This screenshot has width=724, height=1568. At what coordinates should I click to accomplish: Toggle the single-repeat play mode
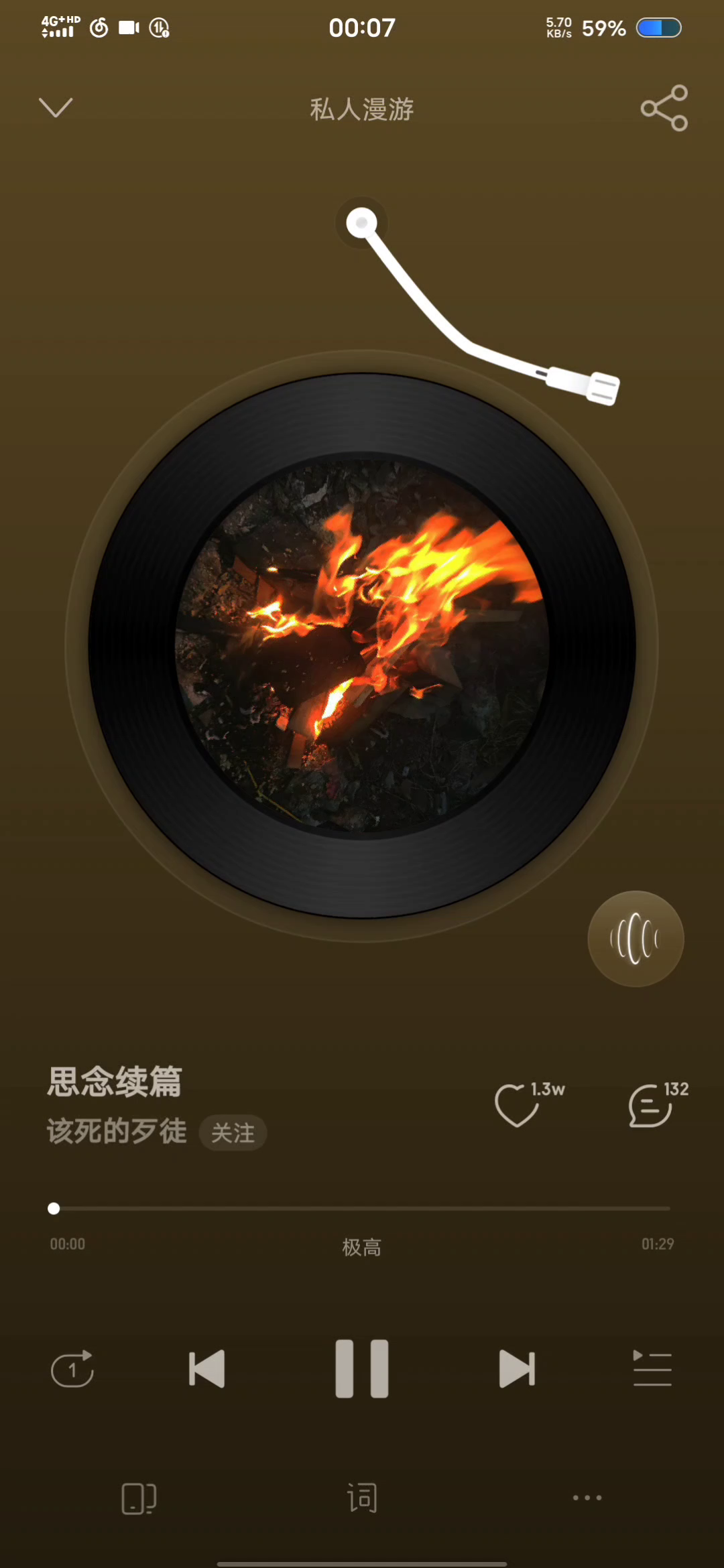point(72,1368)
